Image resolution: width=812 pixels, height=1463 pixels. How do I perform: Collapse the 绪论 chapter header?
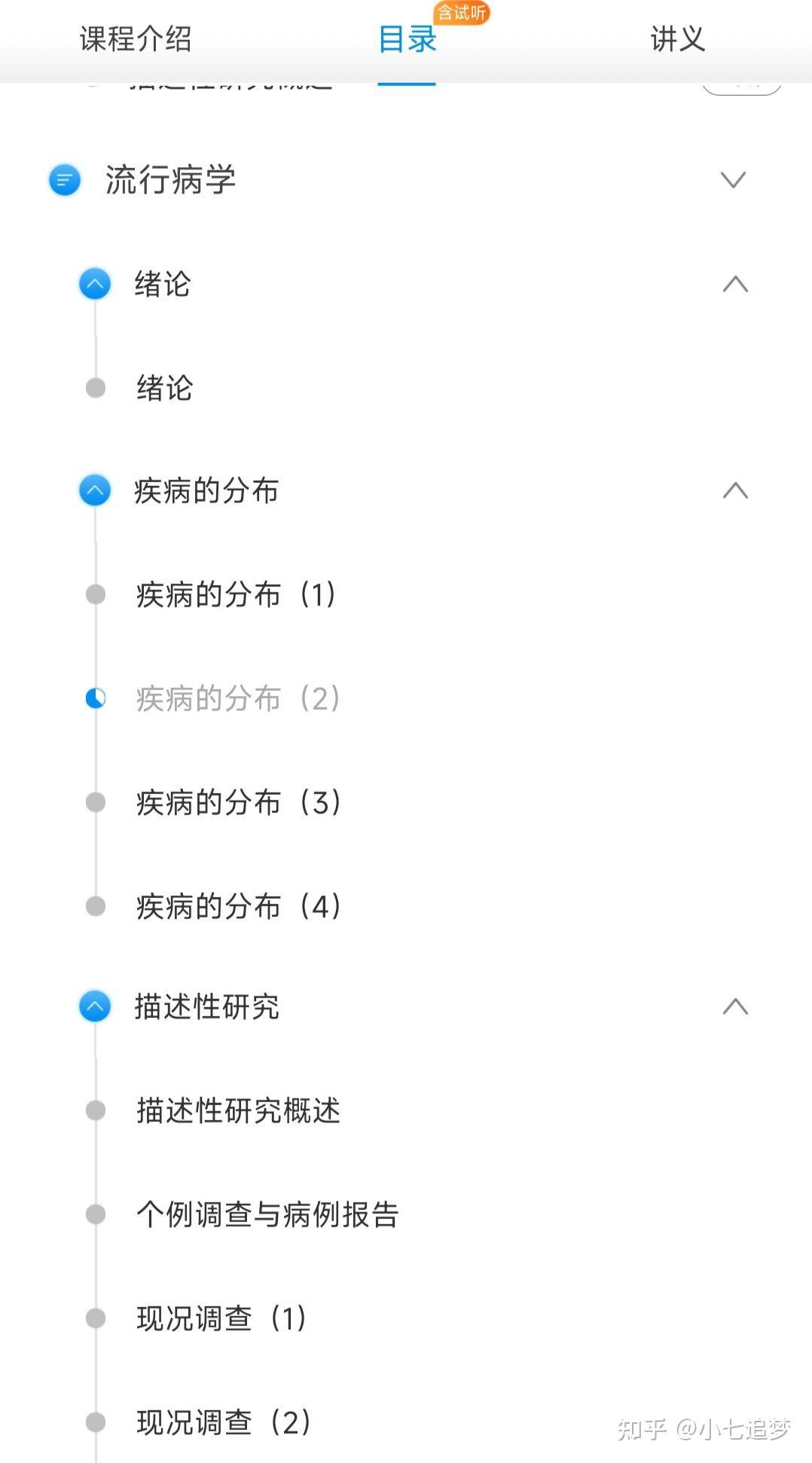tap(734, 285)
